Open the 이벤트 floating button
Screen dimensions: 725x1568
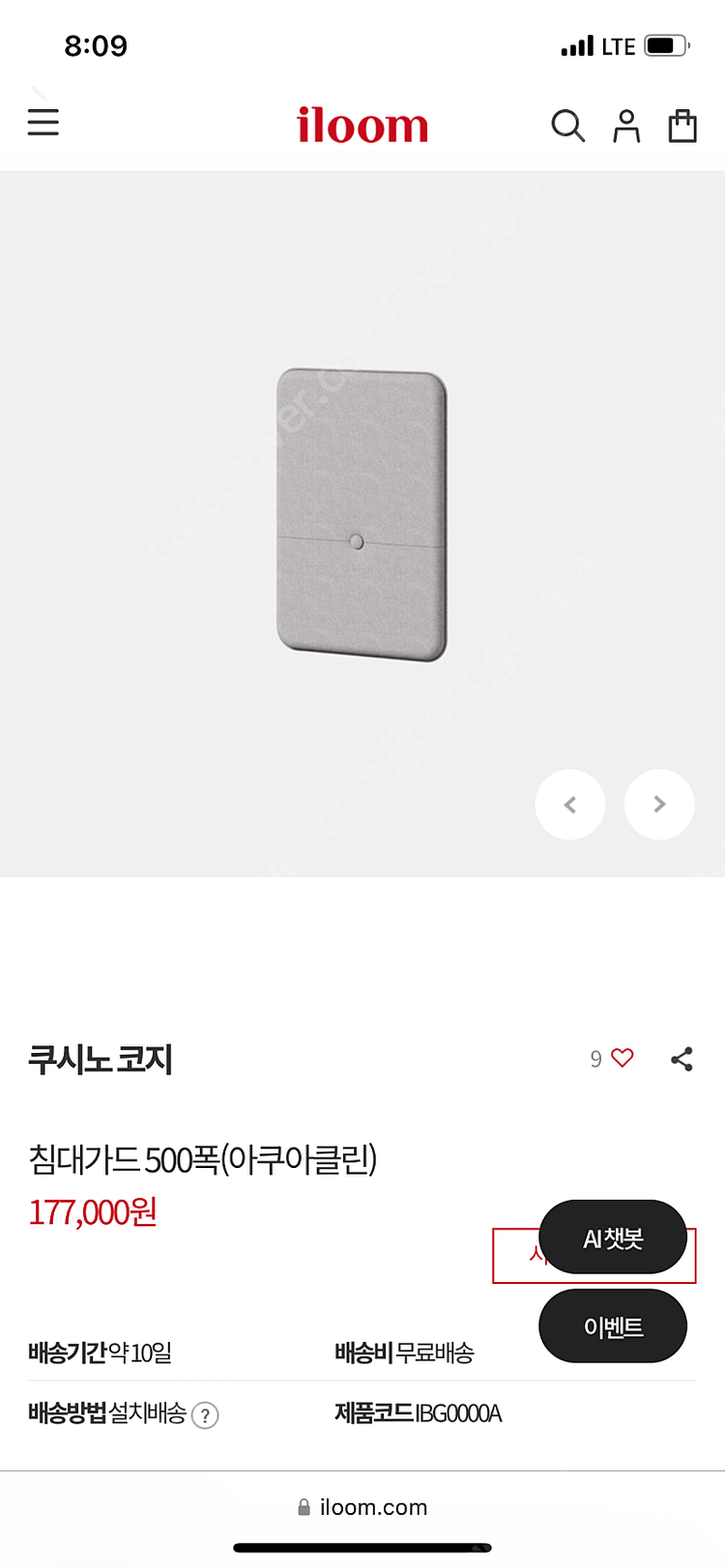tap(613, 1326)
